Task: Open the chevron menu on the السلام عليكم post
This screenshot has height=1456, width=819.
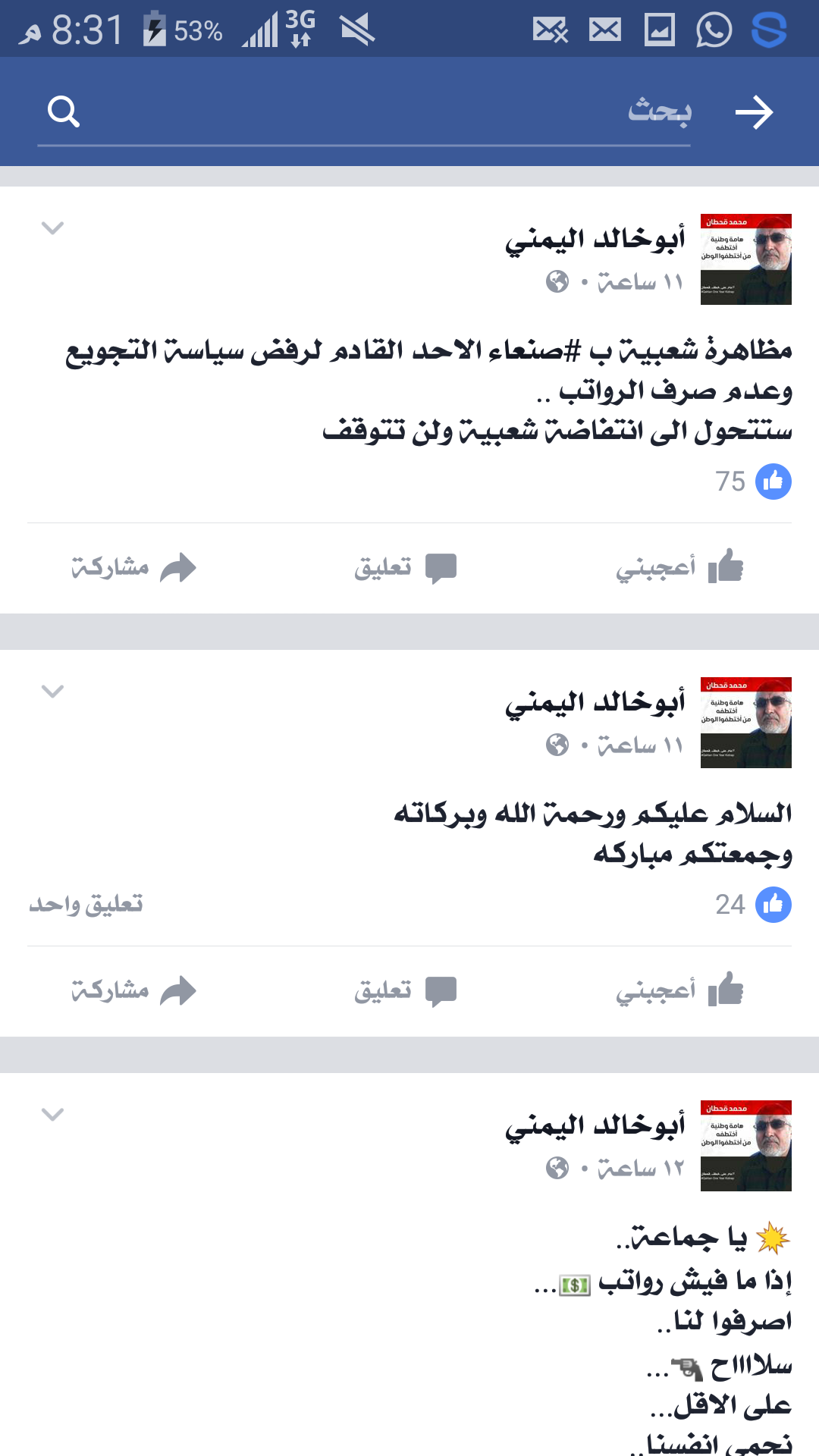Action: [52, 691]
